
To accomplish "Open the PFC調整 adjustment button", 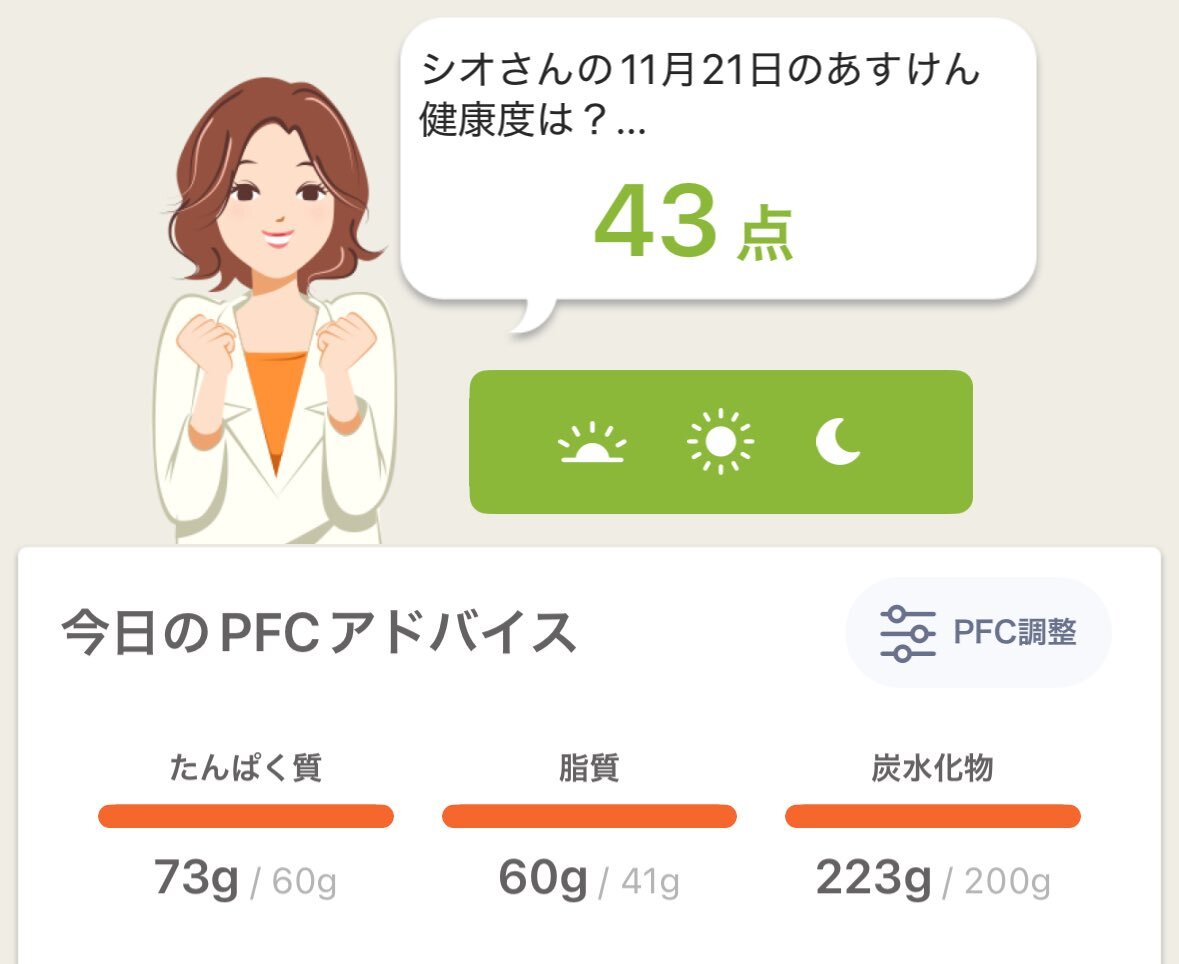I will (978, 632).
